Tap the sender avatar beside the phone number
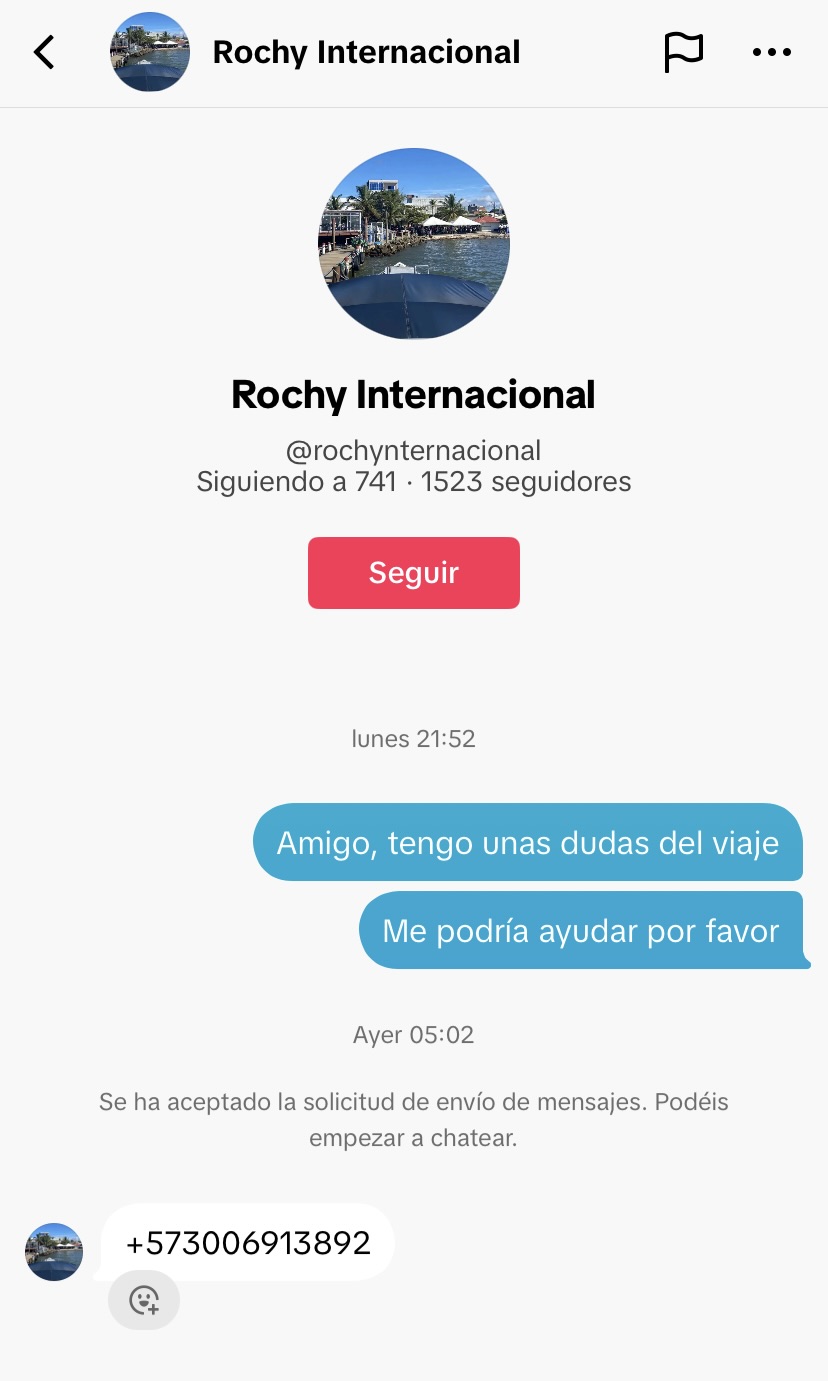 pyautogui.click(x=54, y=1251)
